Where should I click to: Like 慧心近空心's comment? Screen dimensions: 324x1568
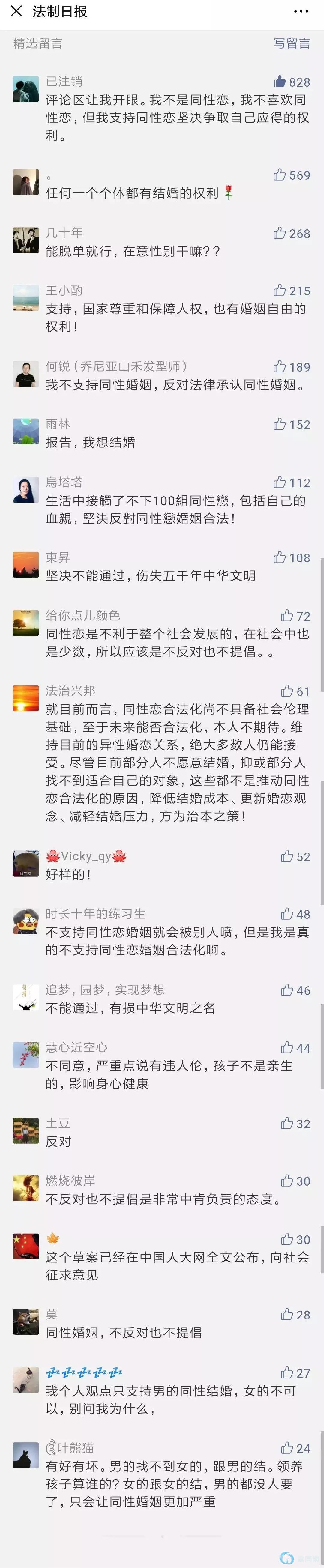coord(287,1047)
